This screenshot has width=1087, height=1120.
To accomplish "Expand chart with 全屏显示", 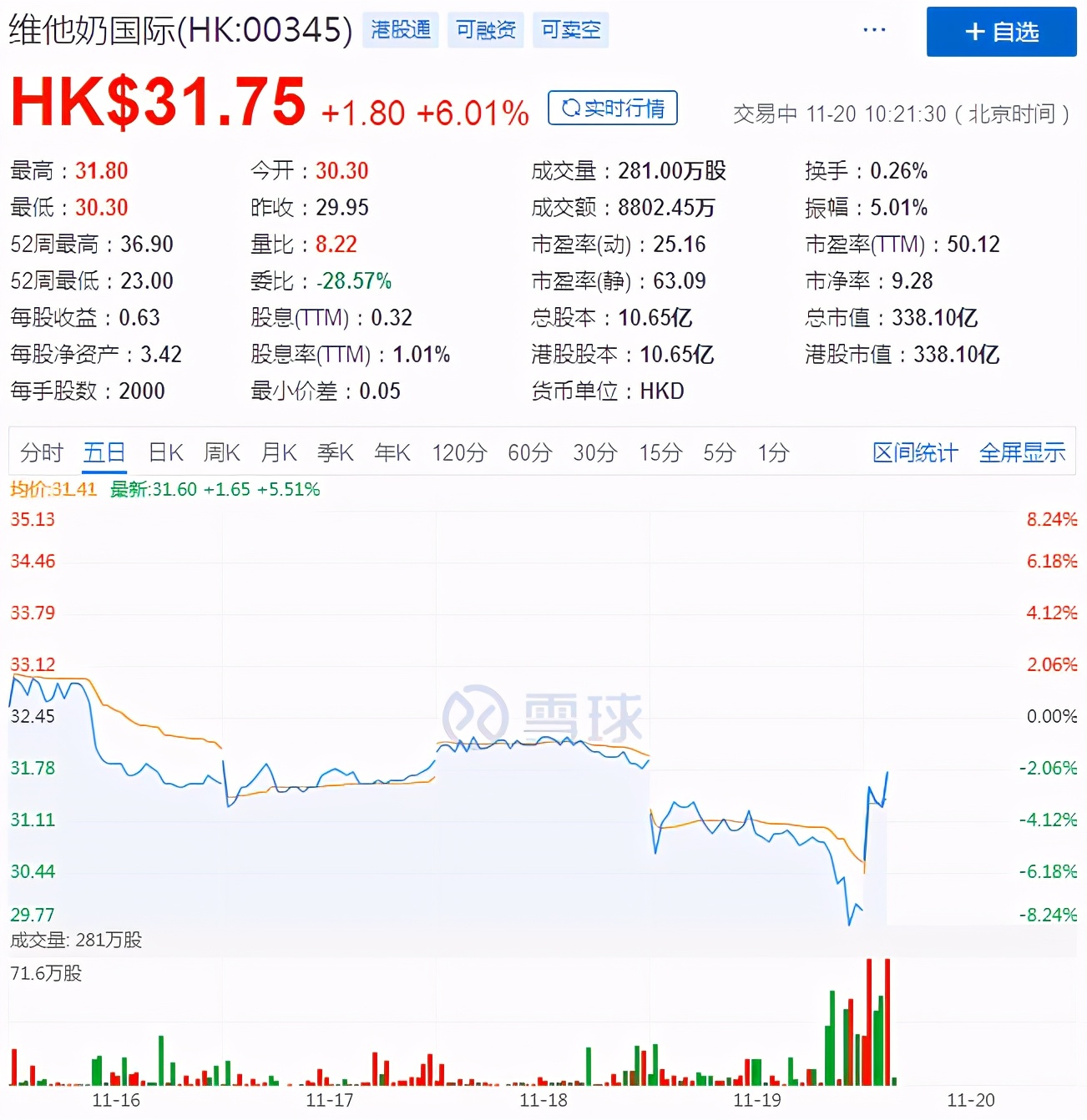I will 1022,453.
